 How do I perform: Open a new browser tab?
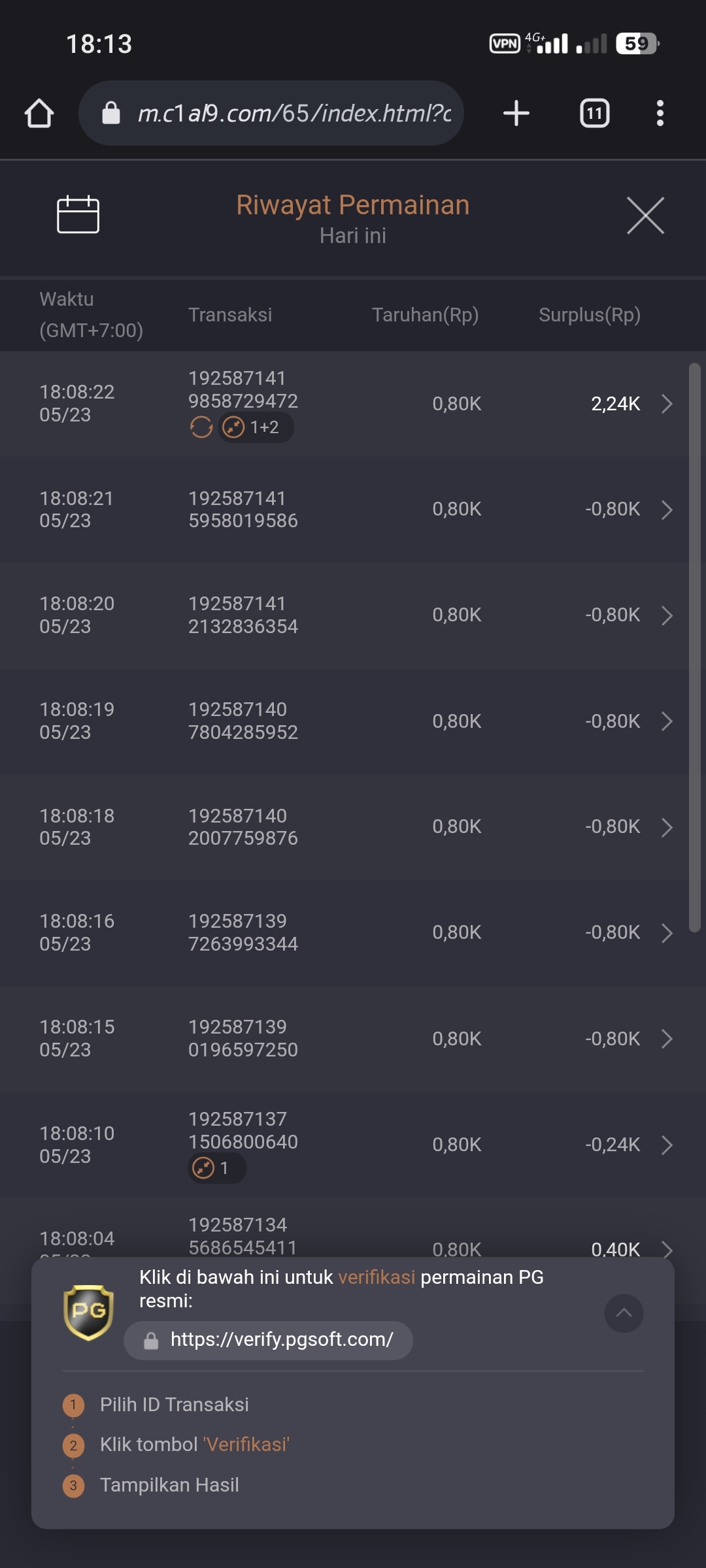(x=516, y=113)
